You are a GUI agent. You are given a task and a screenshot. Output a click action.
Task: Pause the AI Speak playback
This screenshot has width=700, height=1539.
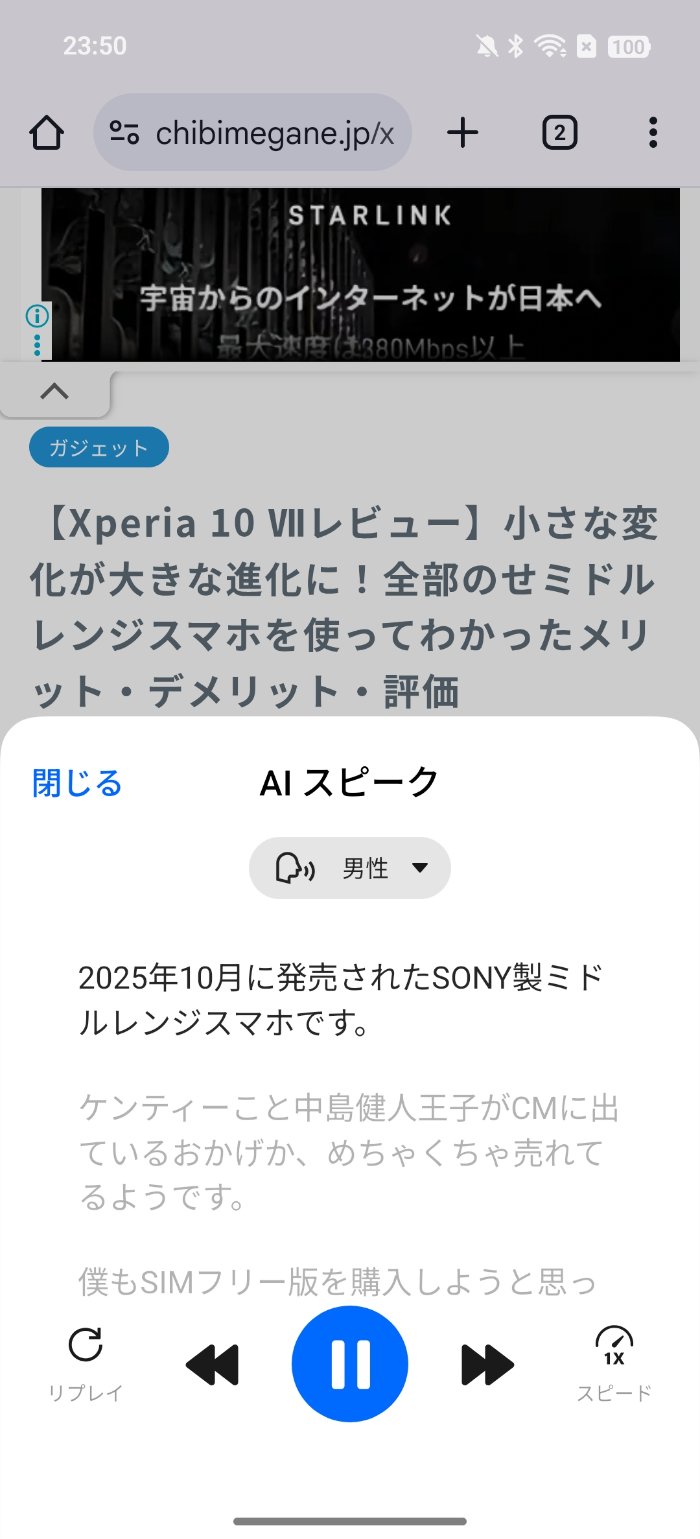(350, 1364)
